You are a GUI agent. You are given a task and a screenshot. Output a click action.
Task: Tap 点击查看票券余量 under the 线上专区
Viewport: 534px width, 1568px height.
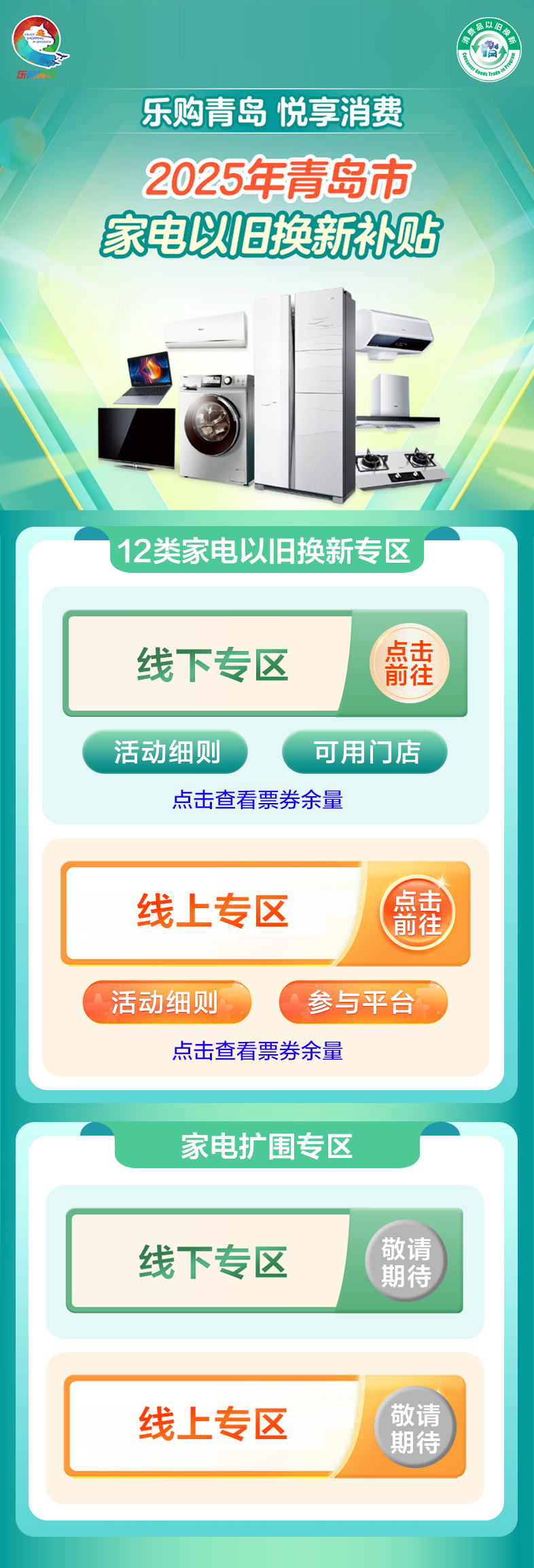(257, 1051)
